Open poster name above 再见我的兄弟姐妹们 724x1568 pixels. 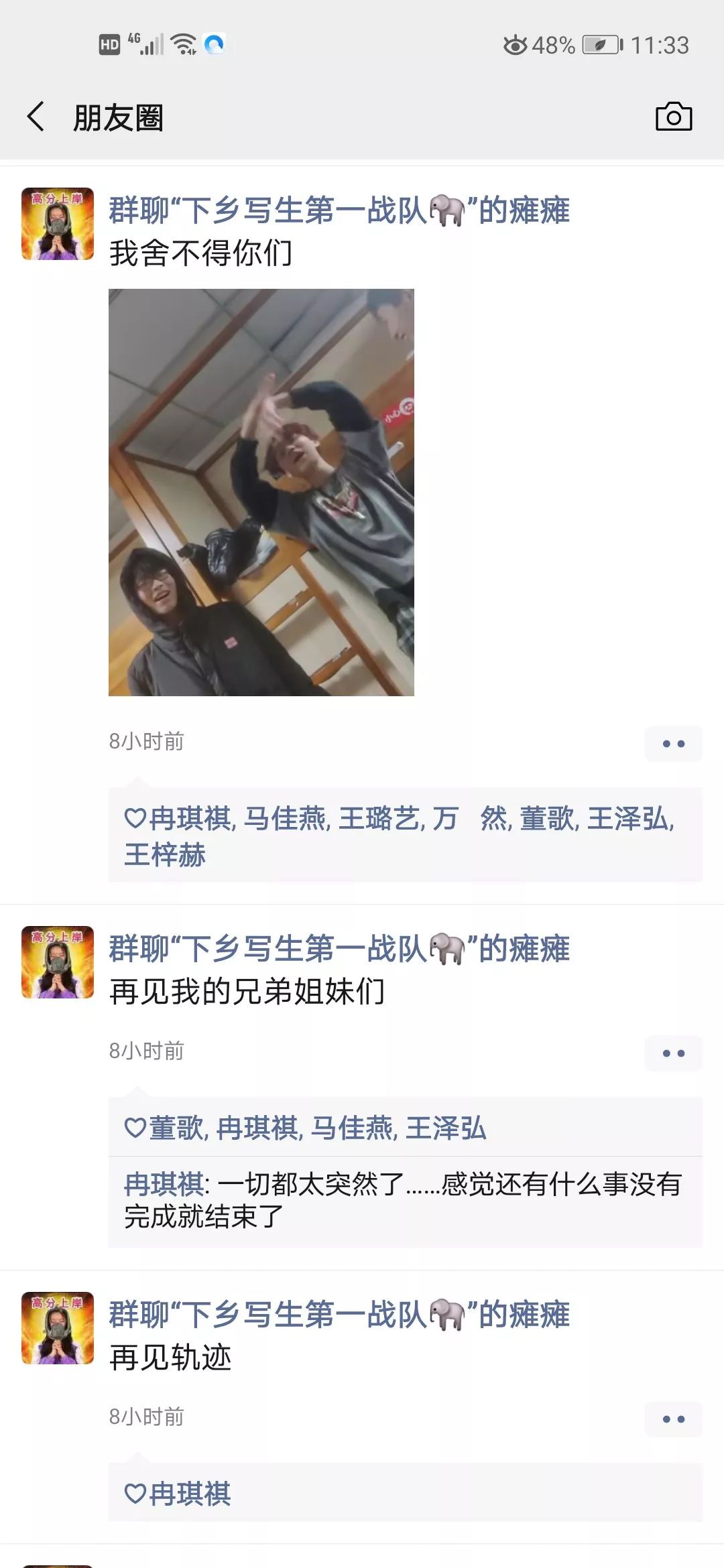(x=339, y=949)
